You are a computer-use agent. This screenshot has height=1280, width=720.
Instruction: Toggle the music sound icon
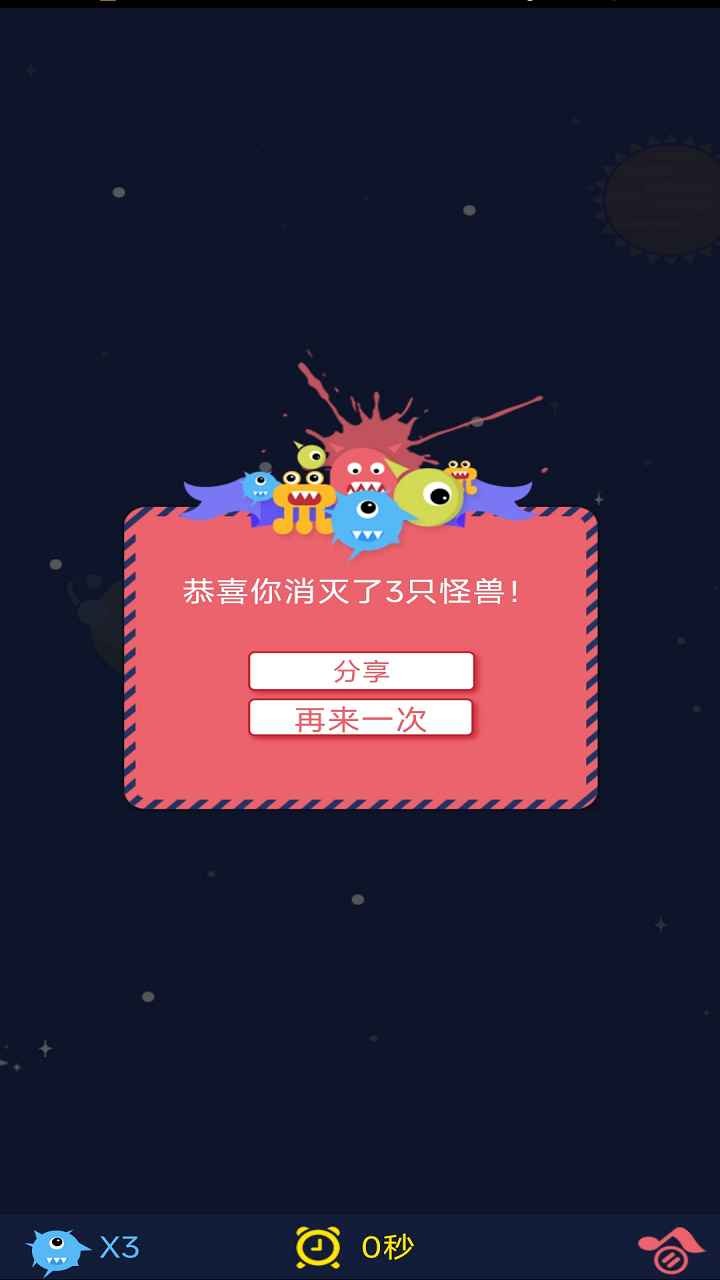(x=671, y=1248)
